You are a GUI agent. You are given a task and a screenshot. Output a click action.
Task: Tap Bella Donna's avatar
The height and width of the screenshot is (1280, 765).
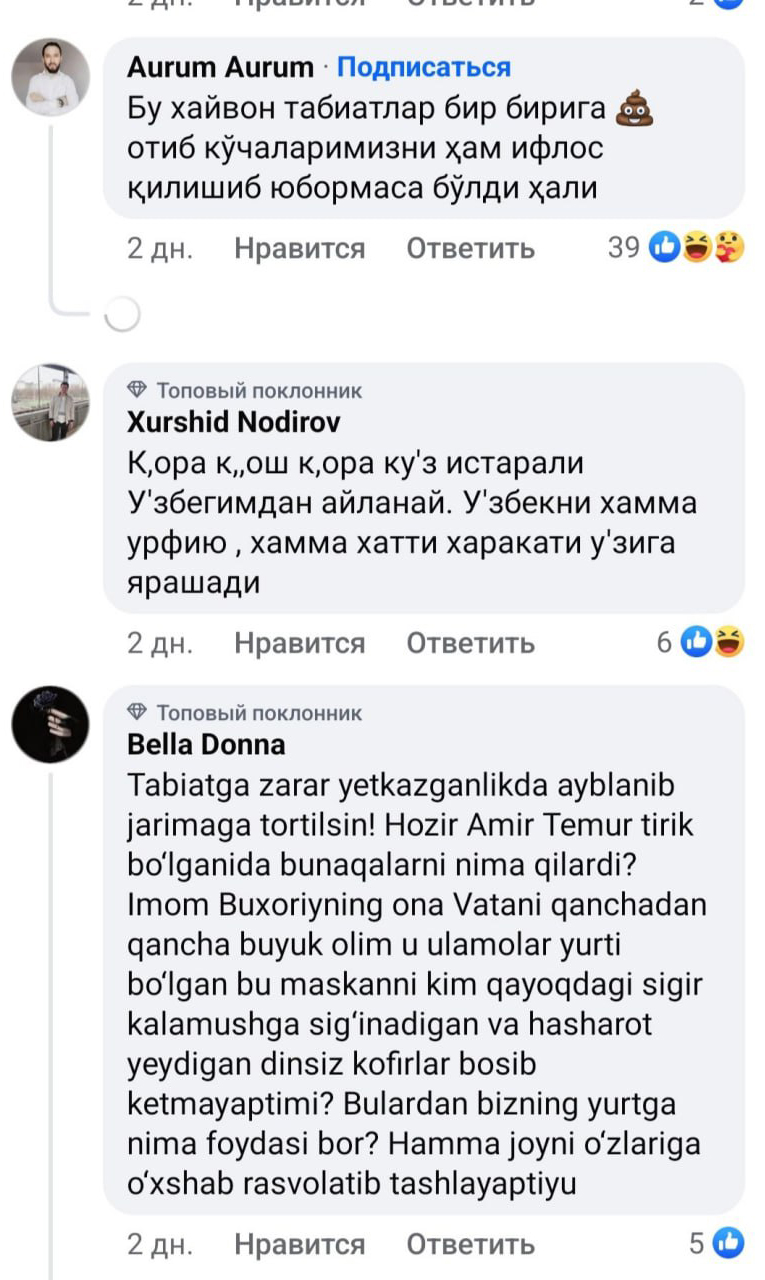(50, 725)
